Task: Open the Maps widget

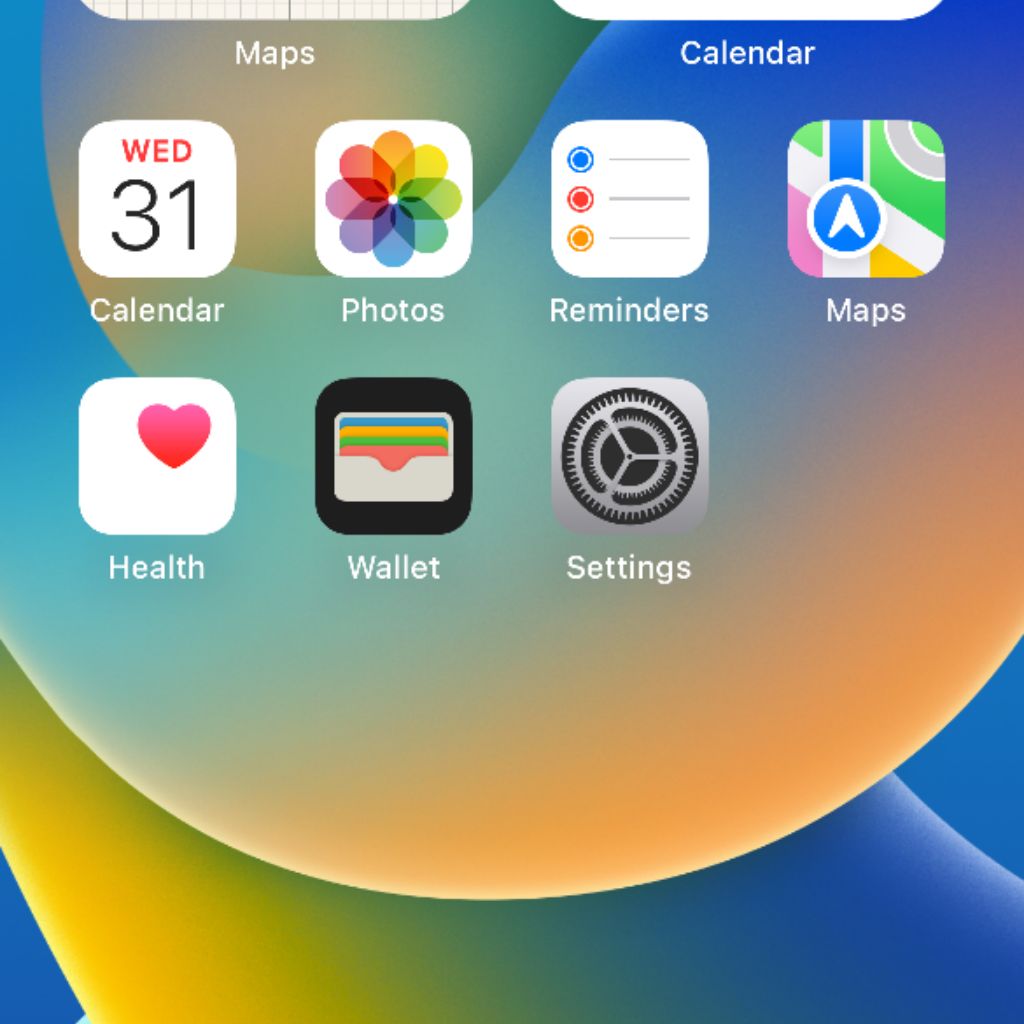Action: (x=274, y=9)
